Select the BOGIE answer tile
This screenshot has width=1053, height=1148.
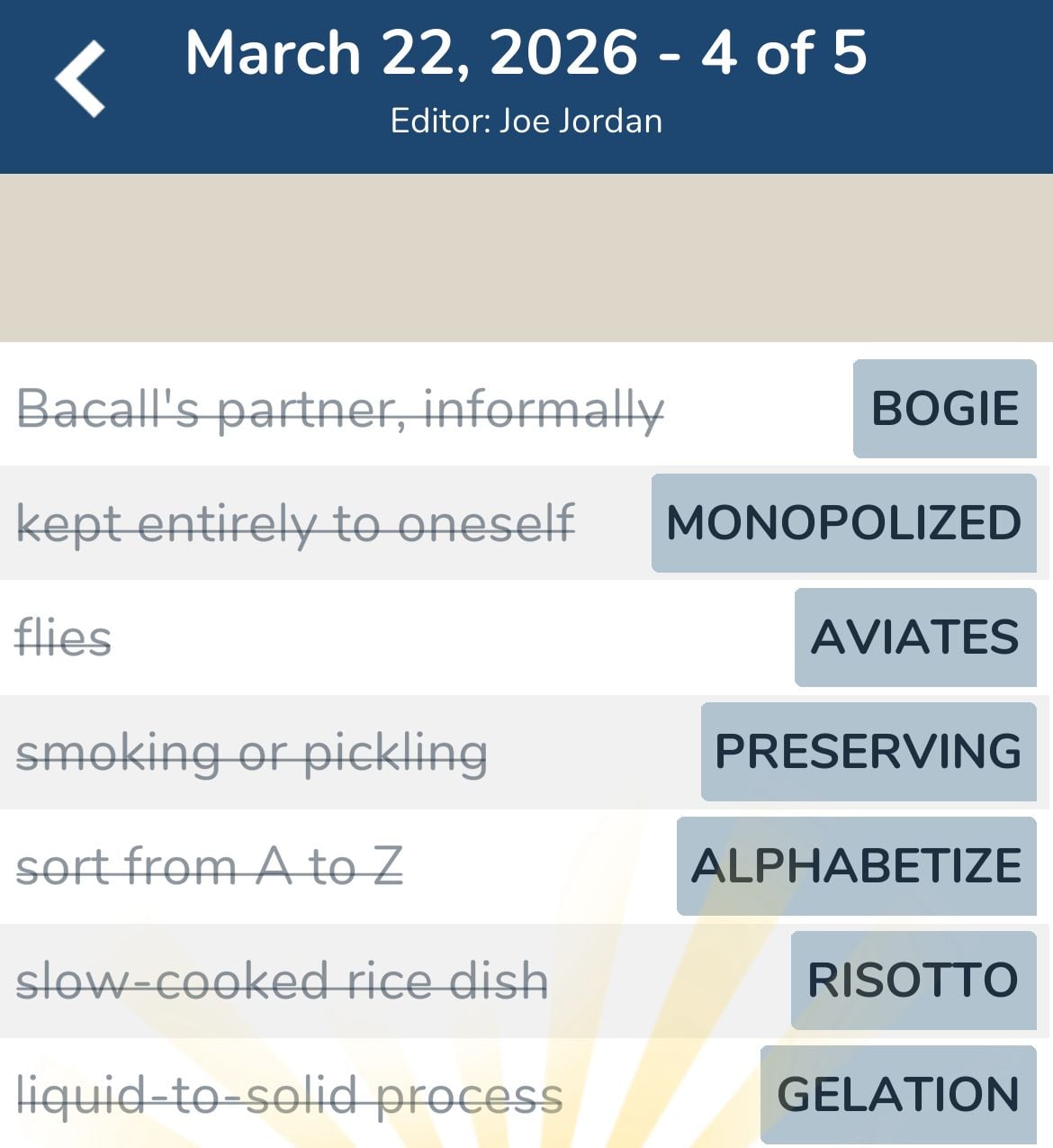click(944, 410)
